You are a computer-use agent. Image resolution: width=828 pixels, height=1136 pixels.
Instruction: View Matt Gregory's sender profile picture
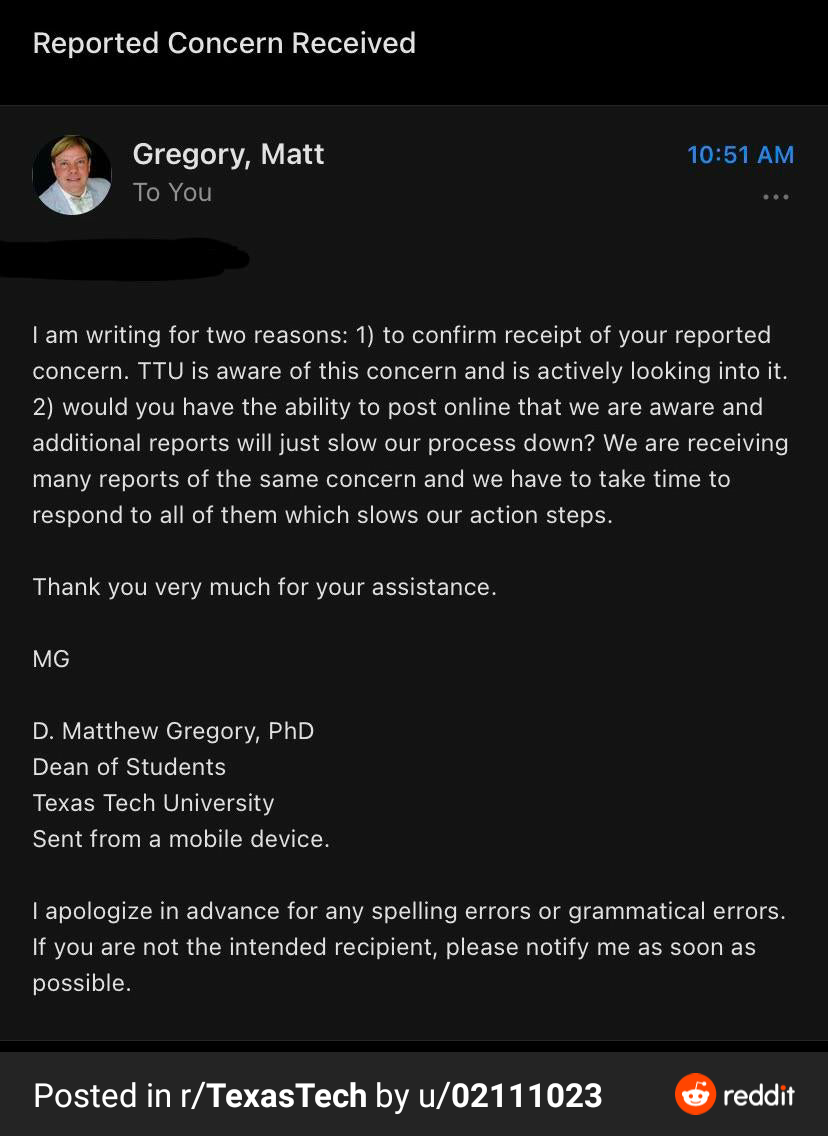72,175
